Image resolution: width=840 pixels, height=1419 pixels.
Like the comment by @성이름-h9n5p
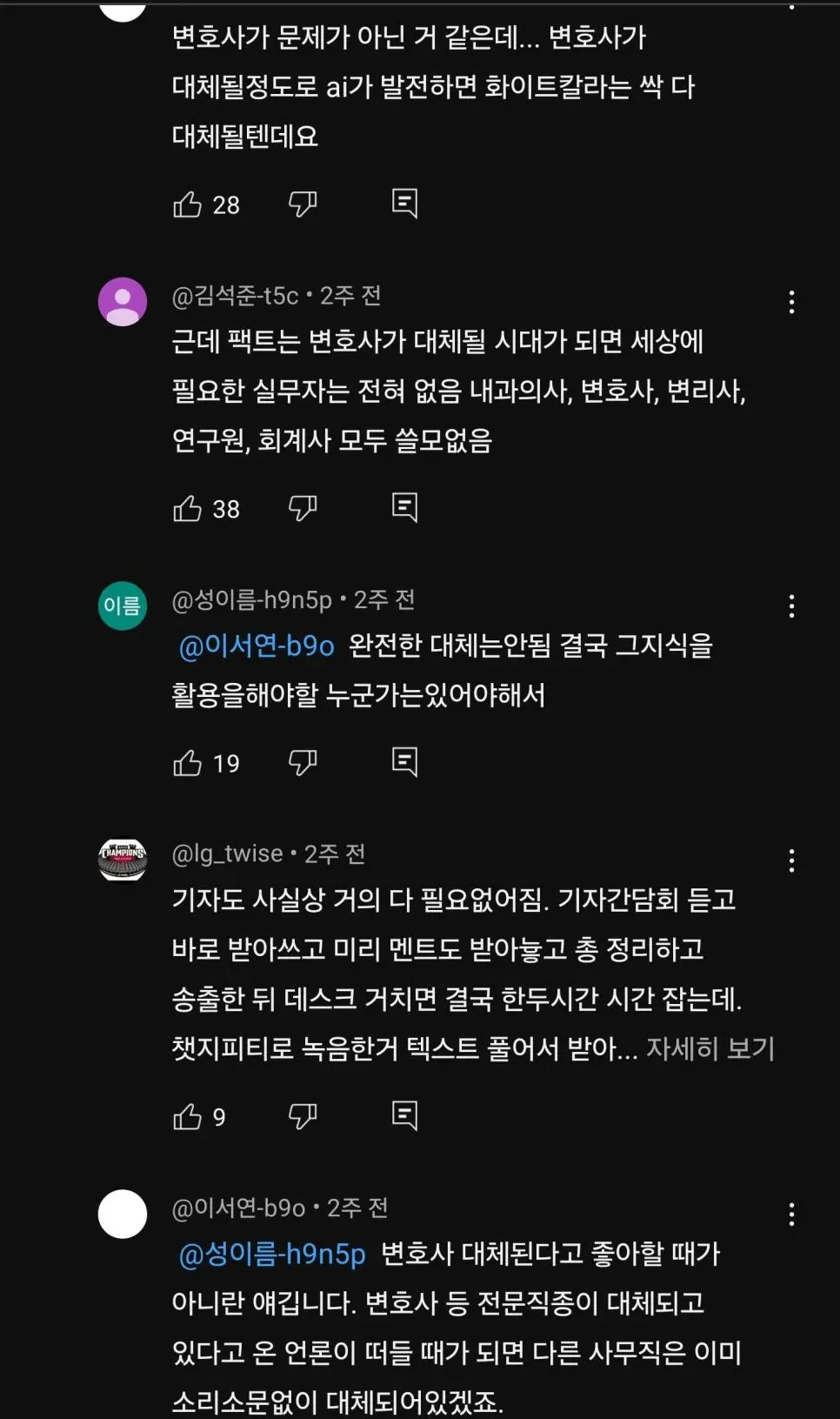pos(187,763)
